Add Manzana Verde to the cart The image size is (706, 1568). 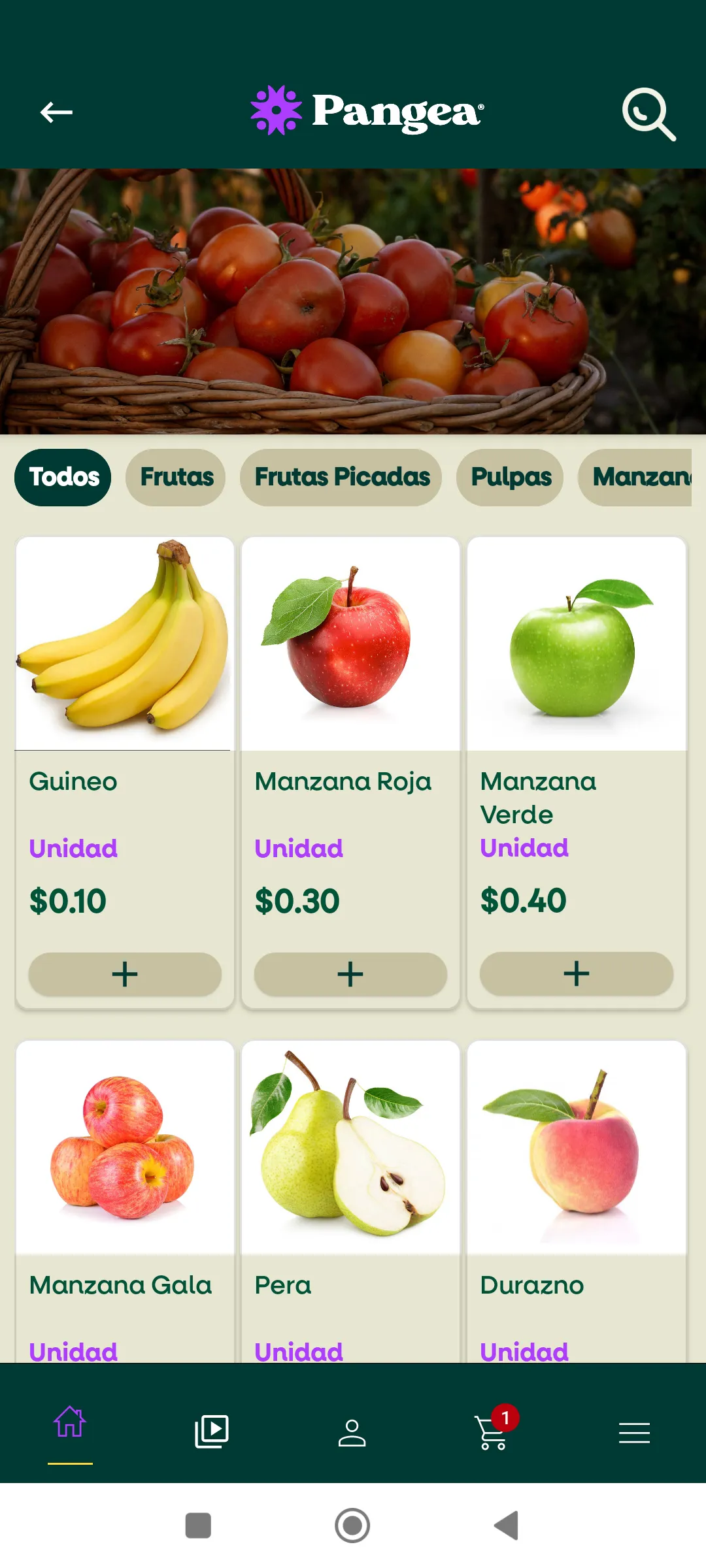[x=575, y=973]
